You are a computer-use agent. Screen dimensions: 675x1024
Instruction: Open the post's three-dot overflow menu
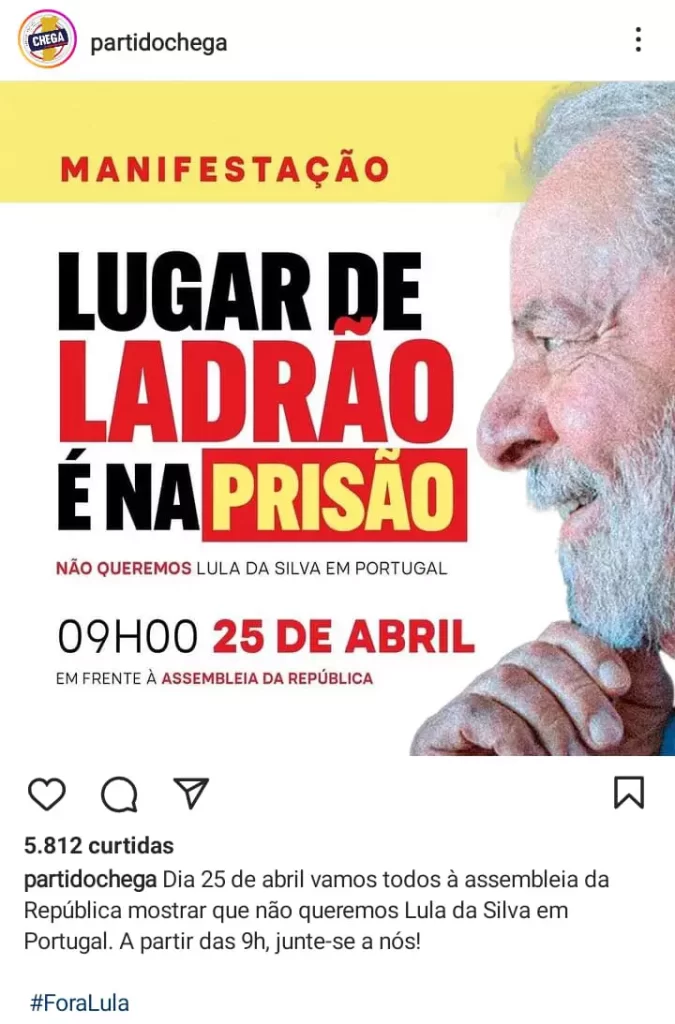pos(638,40)
